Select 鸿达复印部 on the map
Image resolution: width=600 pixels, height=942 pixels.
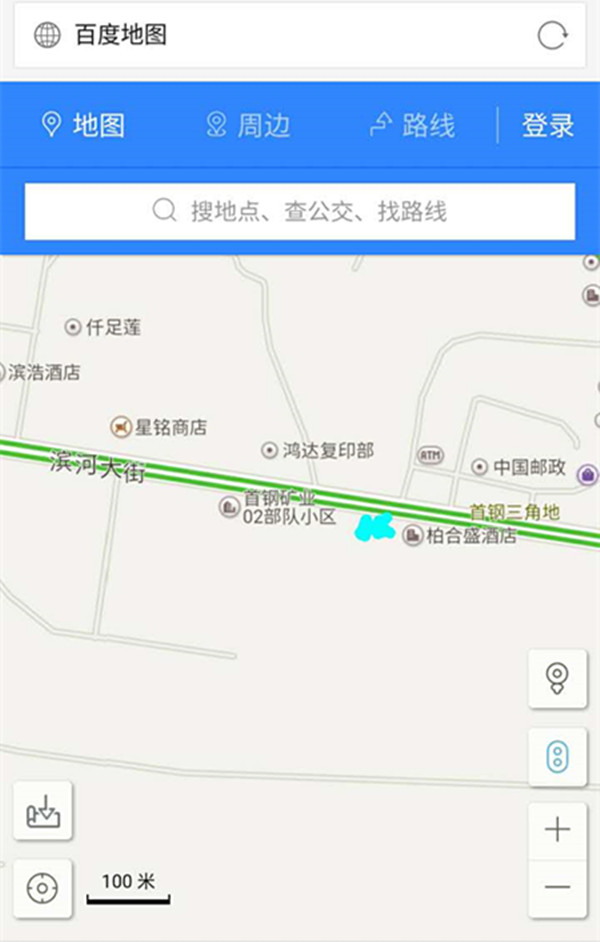point(317,451)
